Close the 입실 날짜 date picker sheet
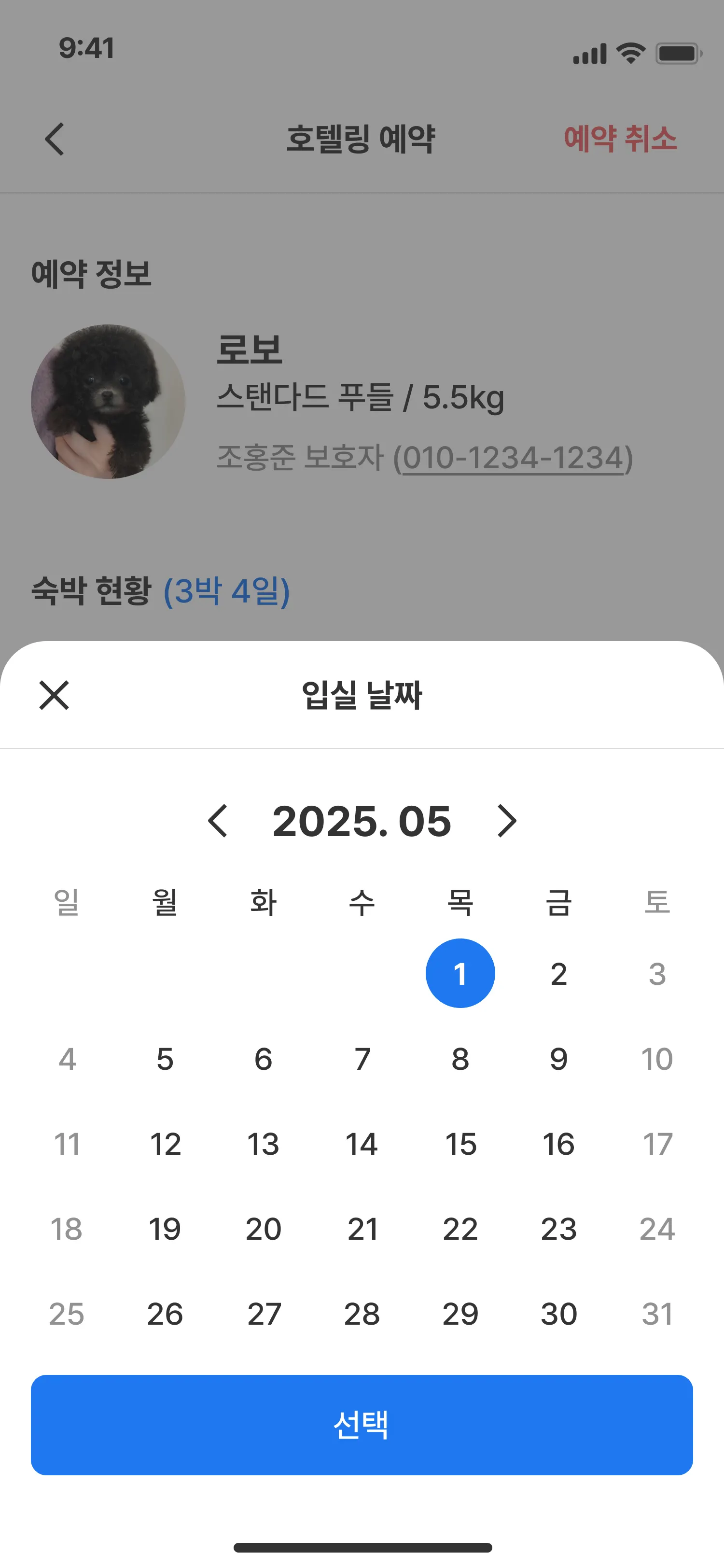The image size is (724, 1568). pyautogui.click(x=54, y=695)
